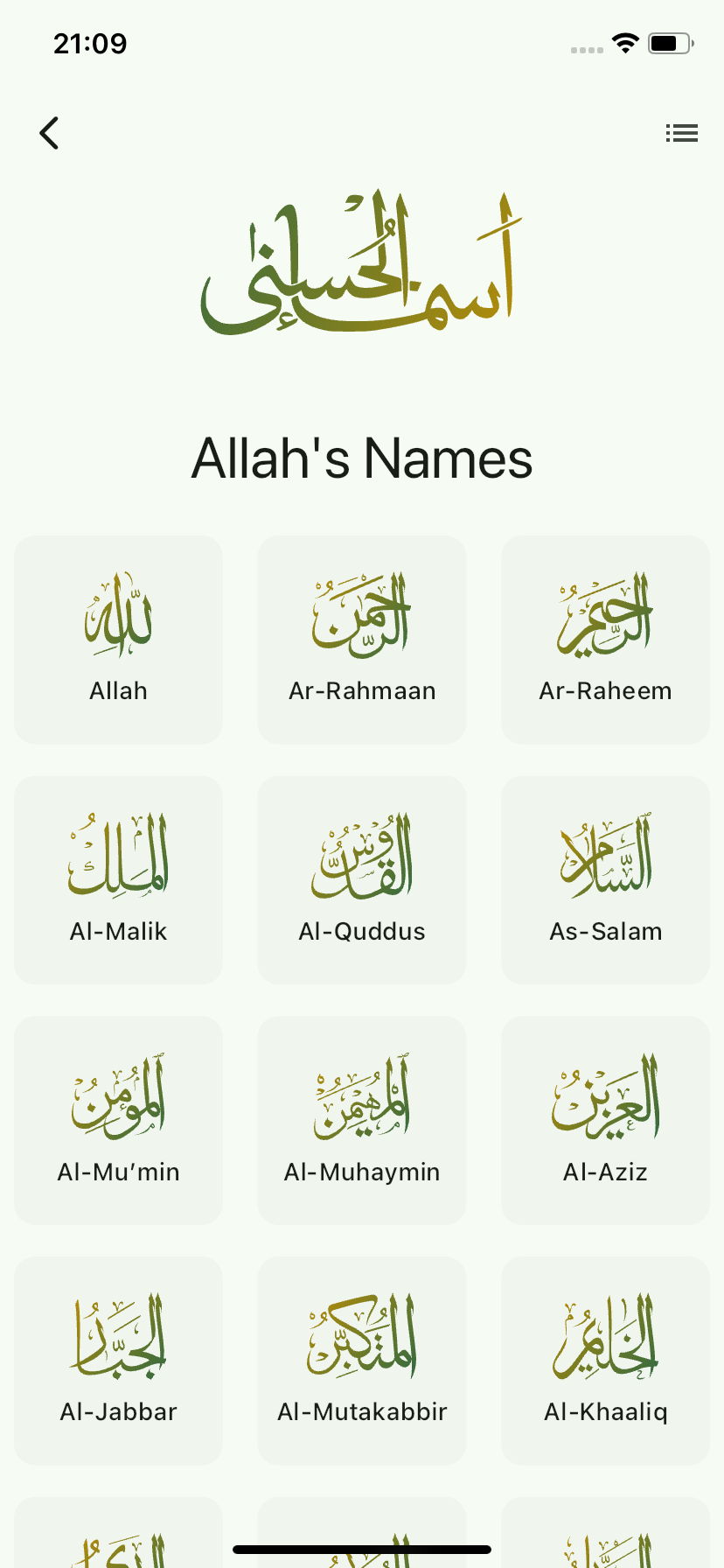Viewport: 724px width, 1568px height.
Task: Open the Al-Mu'min card
Action: [x=118, y=1120]
